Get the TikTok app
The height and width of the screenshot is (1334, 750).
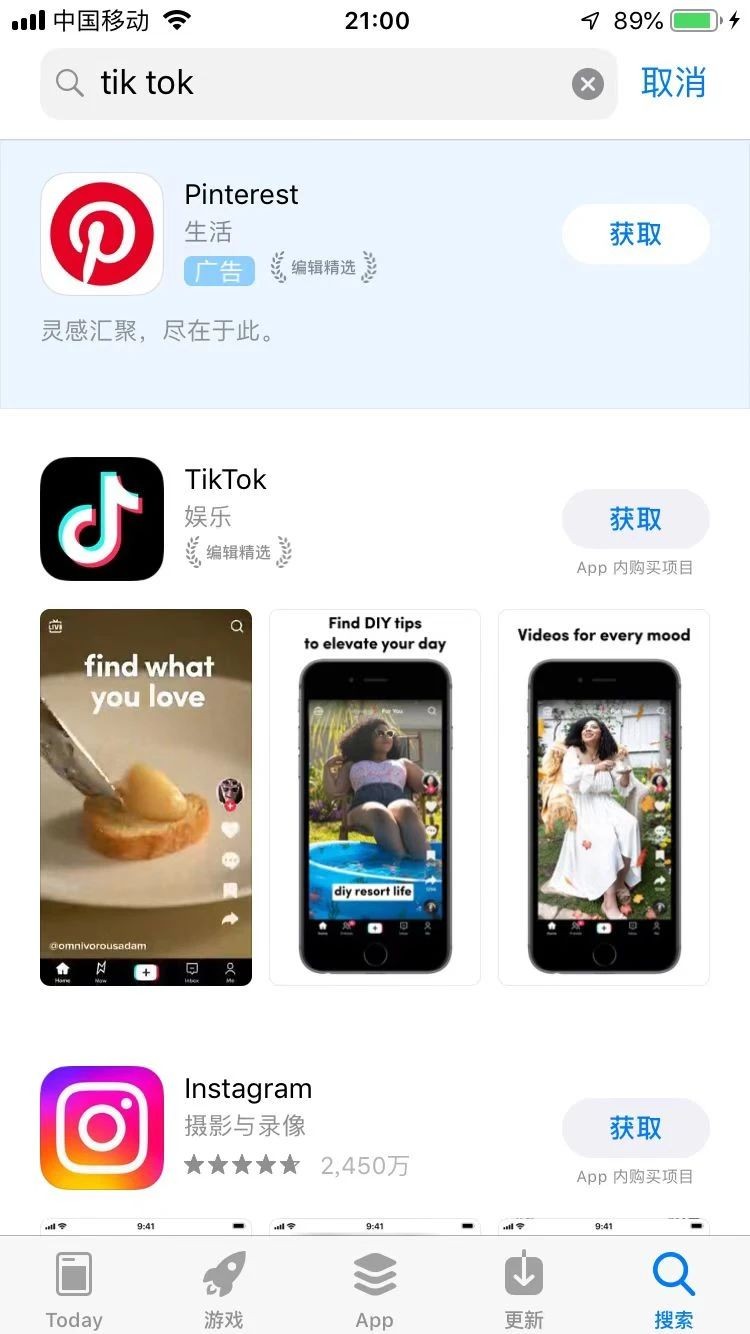636,519
